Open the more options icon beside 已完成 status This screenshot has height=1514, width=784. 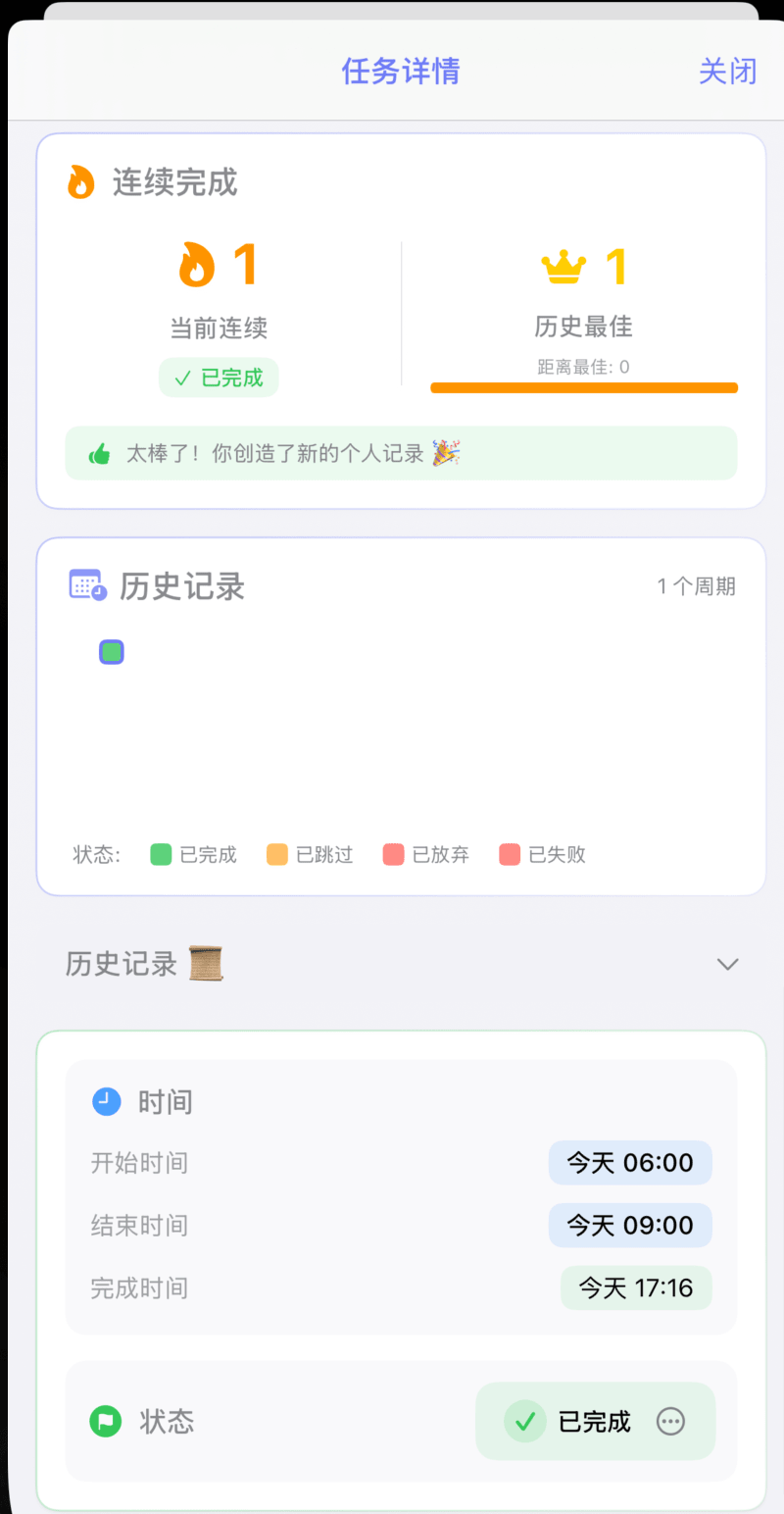pos(670,1421)
